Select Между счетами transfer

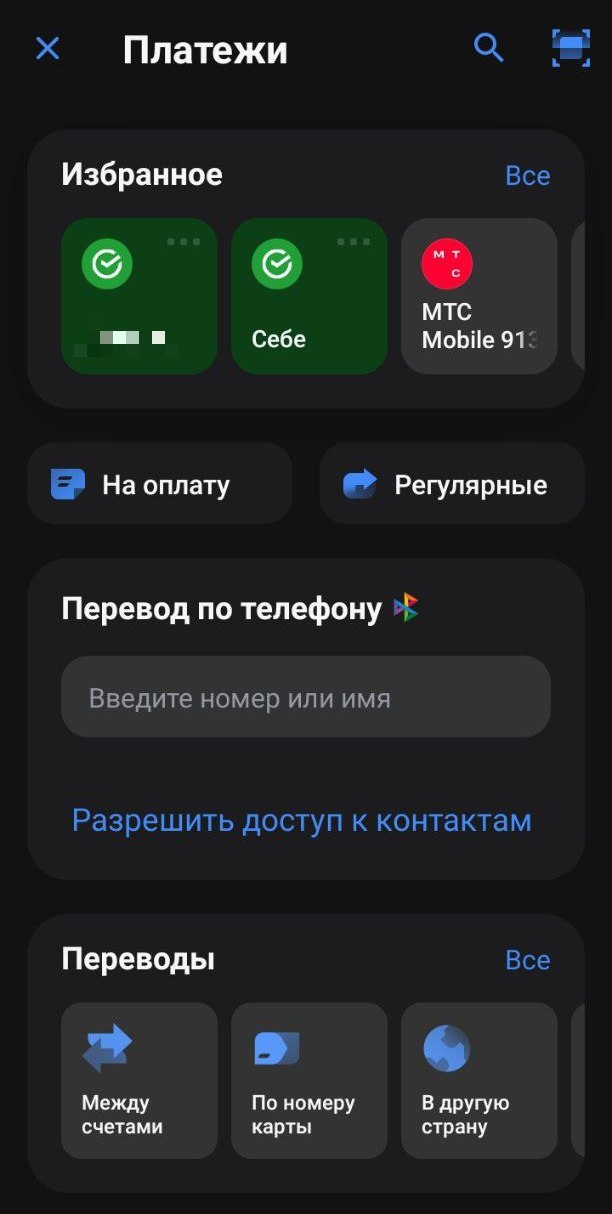(x=139, y=1081)
